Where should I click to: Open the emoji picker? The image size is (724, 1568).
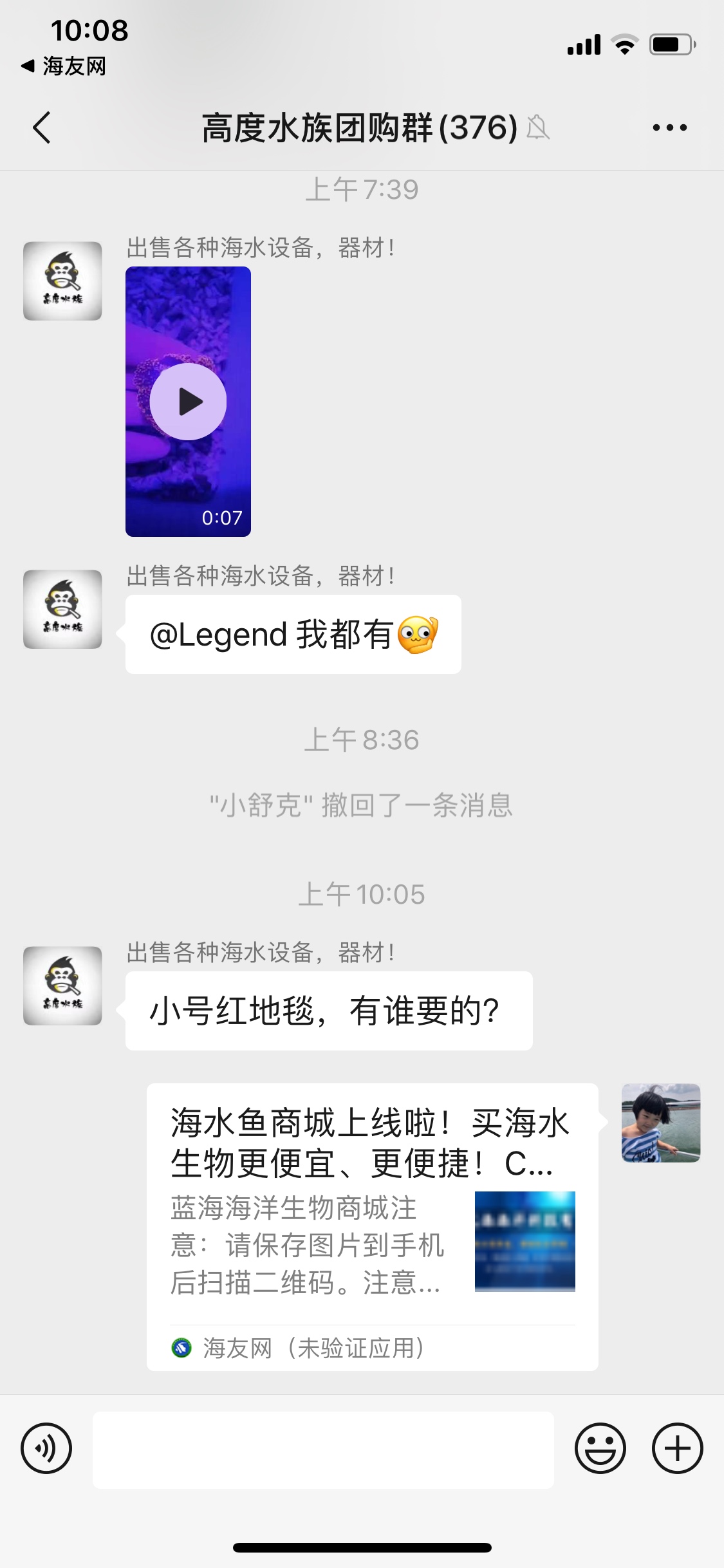[x=600, y=1449]
